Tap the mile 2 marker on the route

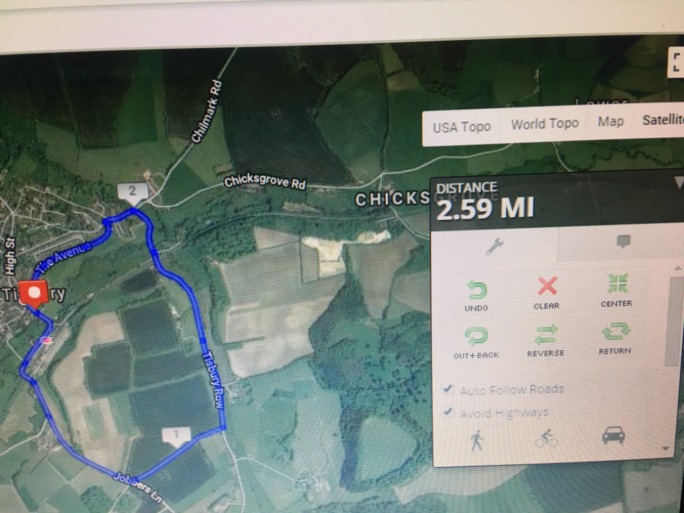(x=130, y=191)
